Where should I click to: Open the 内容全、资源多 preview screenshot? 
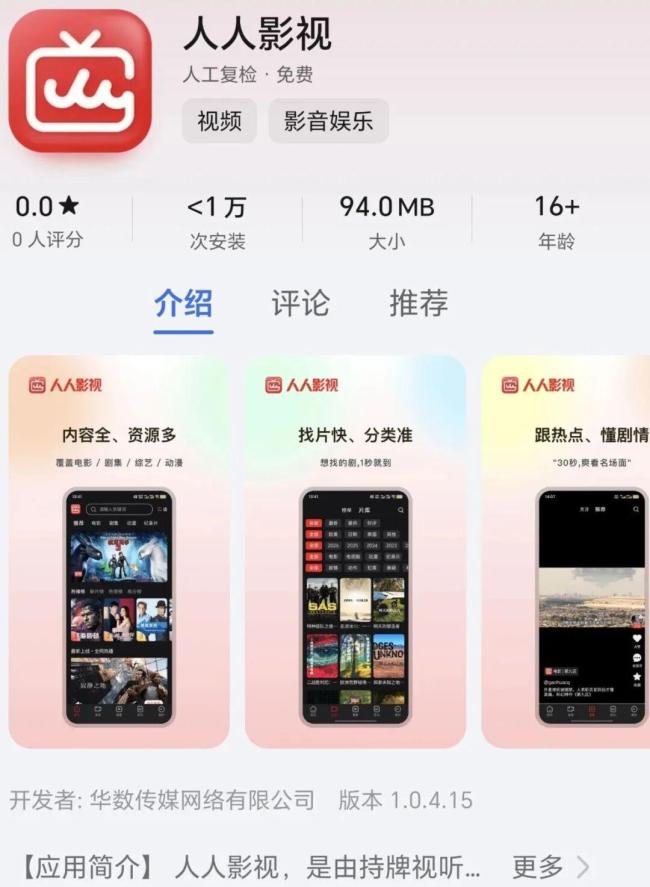pos(119,552)
